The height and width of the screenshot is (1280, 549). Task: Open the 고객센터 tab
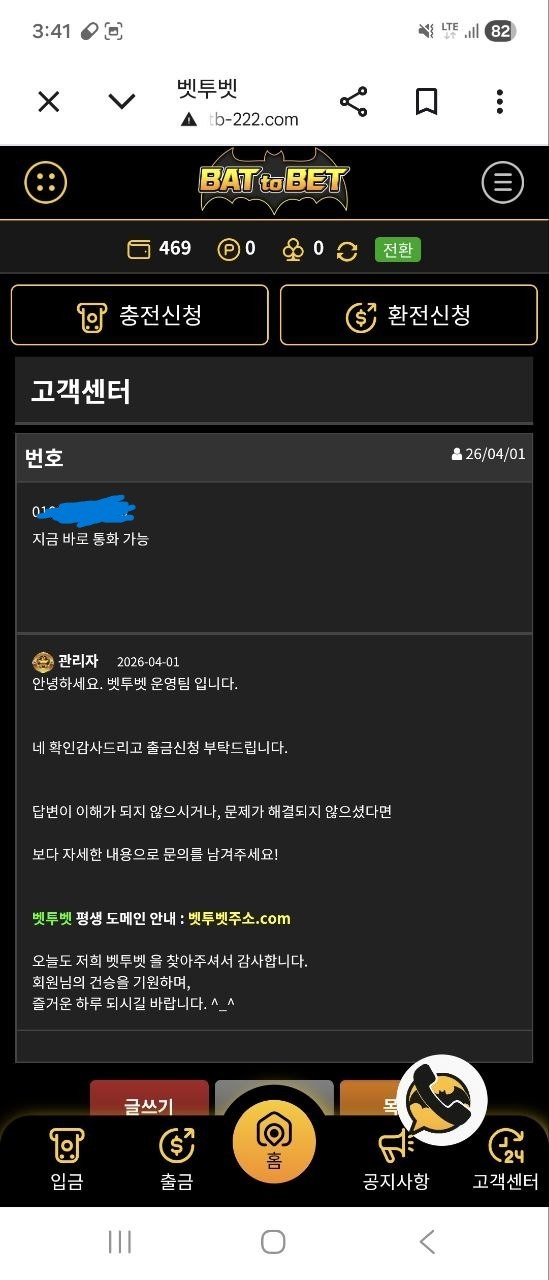[x=506, y=1159]
